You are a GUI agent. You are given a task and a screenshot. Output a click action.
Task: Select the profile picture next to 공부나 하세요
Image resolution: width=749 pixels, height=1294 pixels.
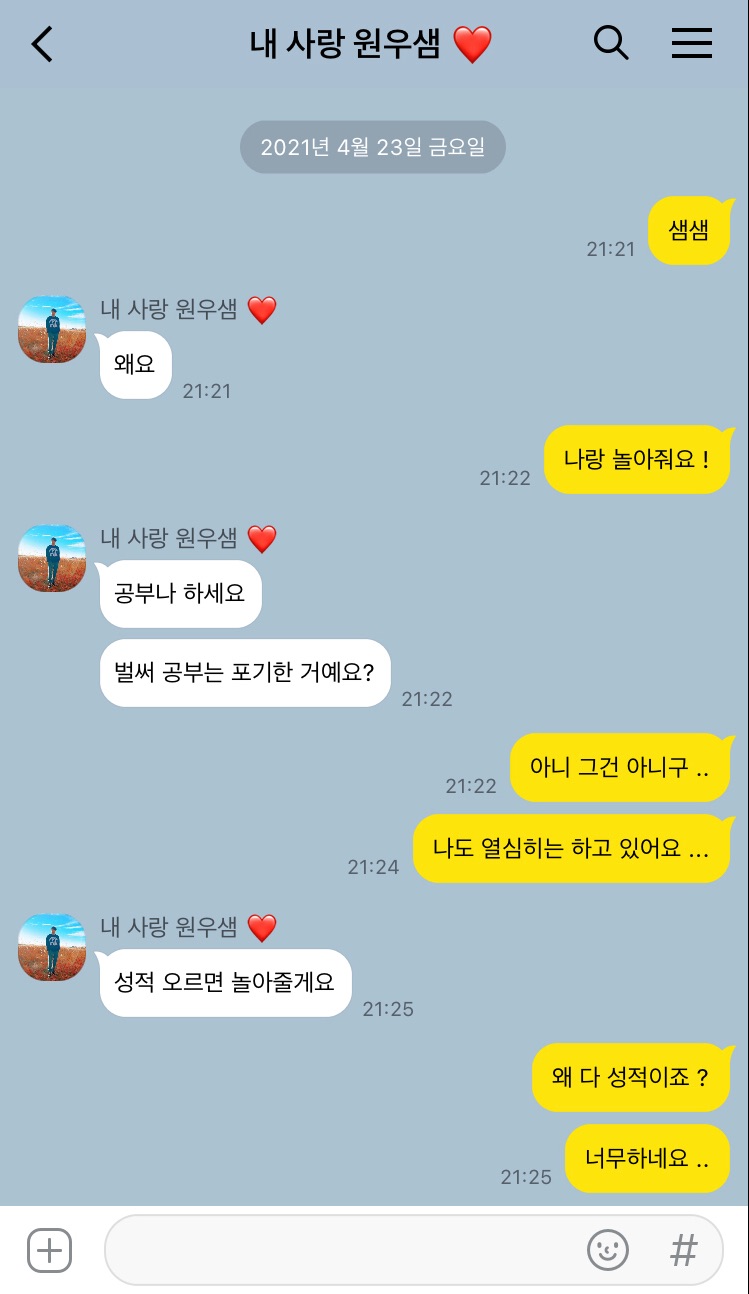coord(51,558)
